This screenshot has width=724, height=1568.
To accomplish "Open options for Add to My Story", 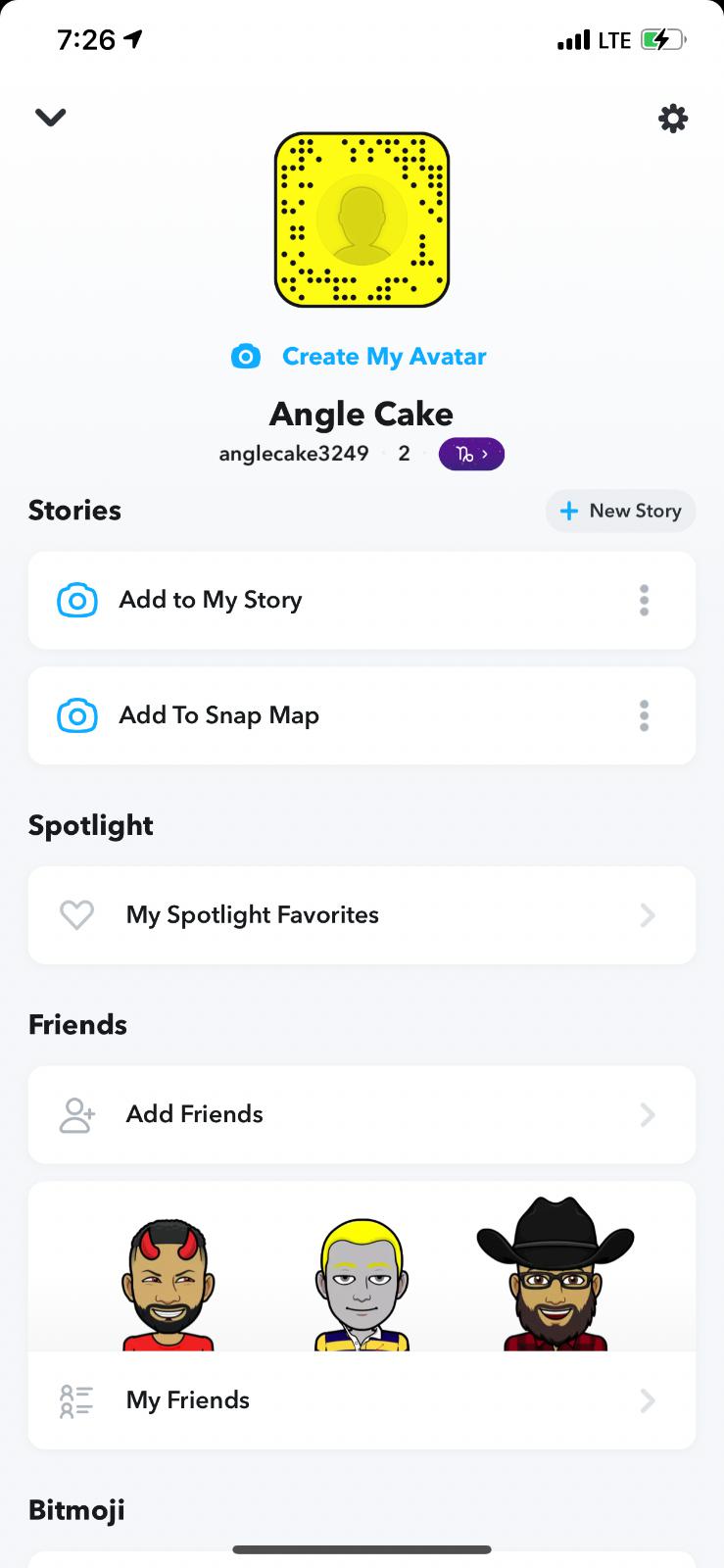I will click(x=644, y=600).
